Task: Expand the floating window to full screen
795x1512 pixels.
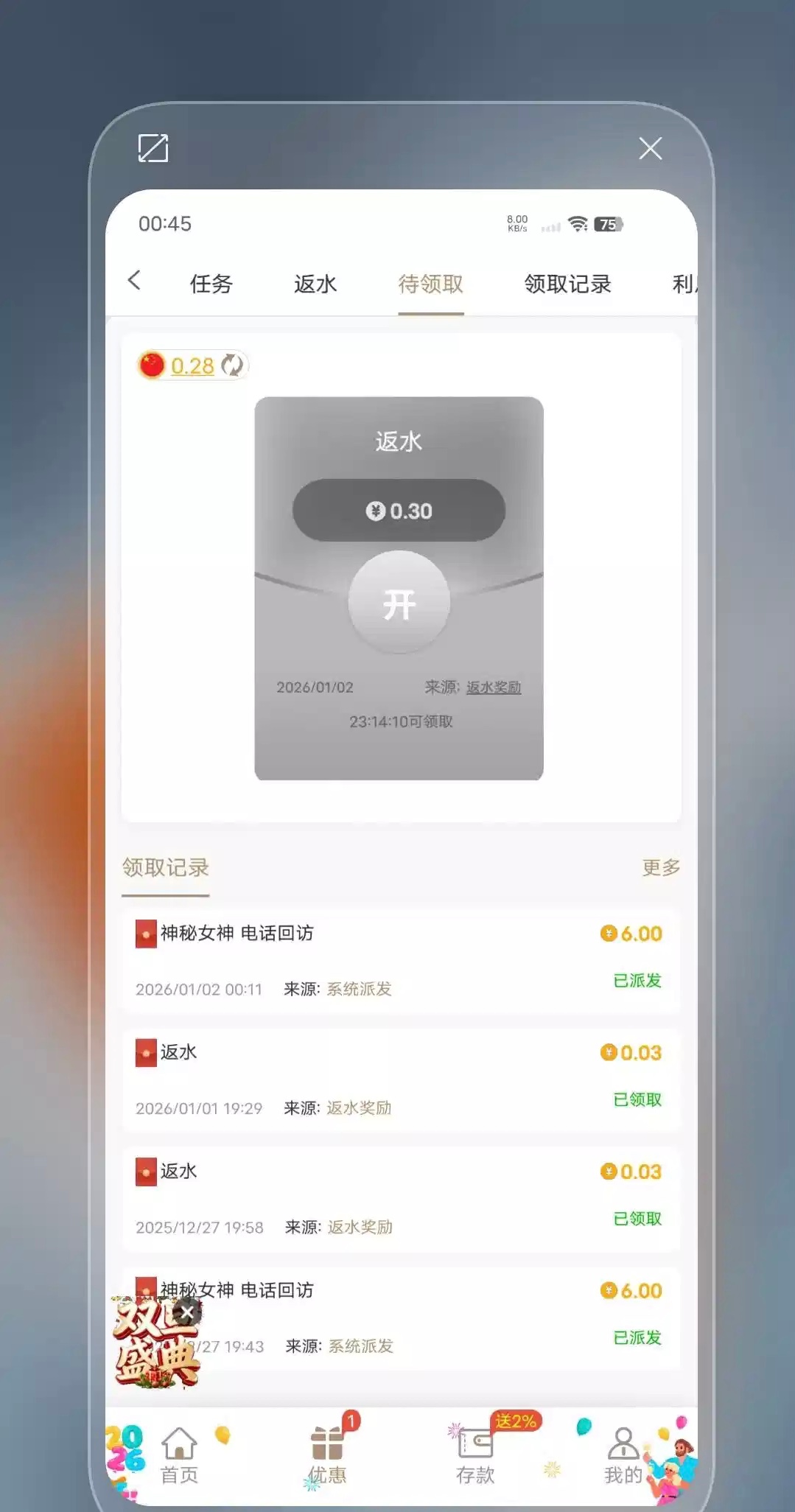Action: [153, 148]
